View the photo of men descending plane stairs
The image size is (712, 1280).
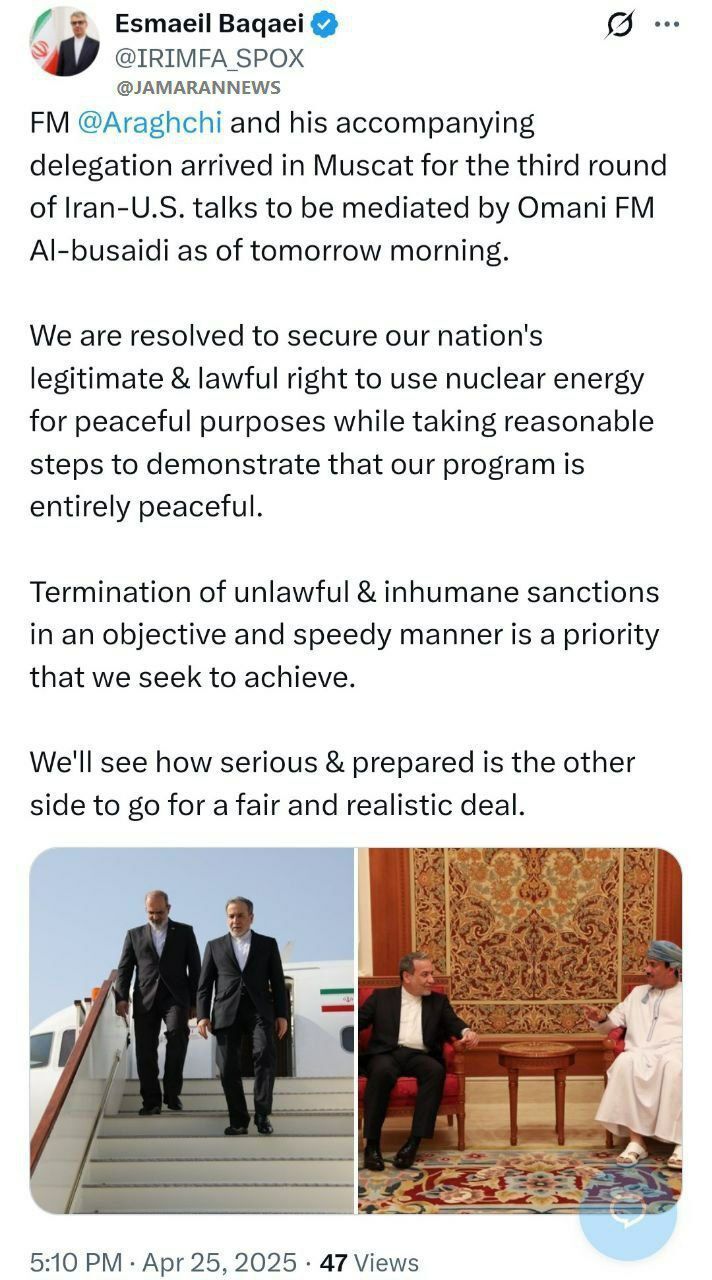click(x=192, y=1030)
